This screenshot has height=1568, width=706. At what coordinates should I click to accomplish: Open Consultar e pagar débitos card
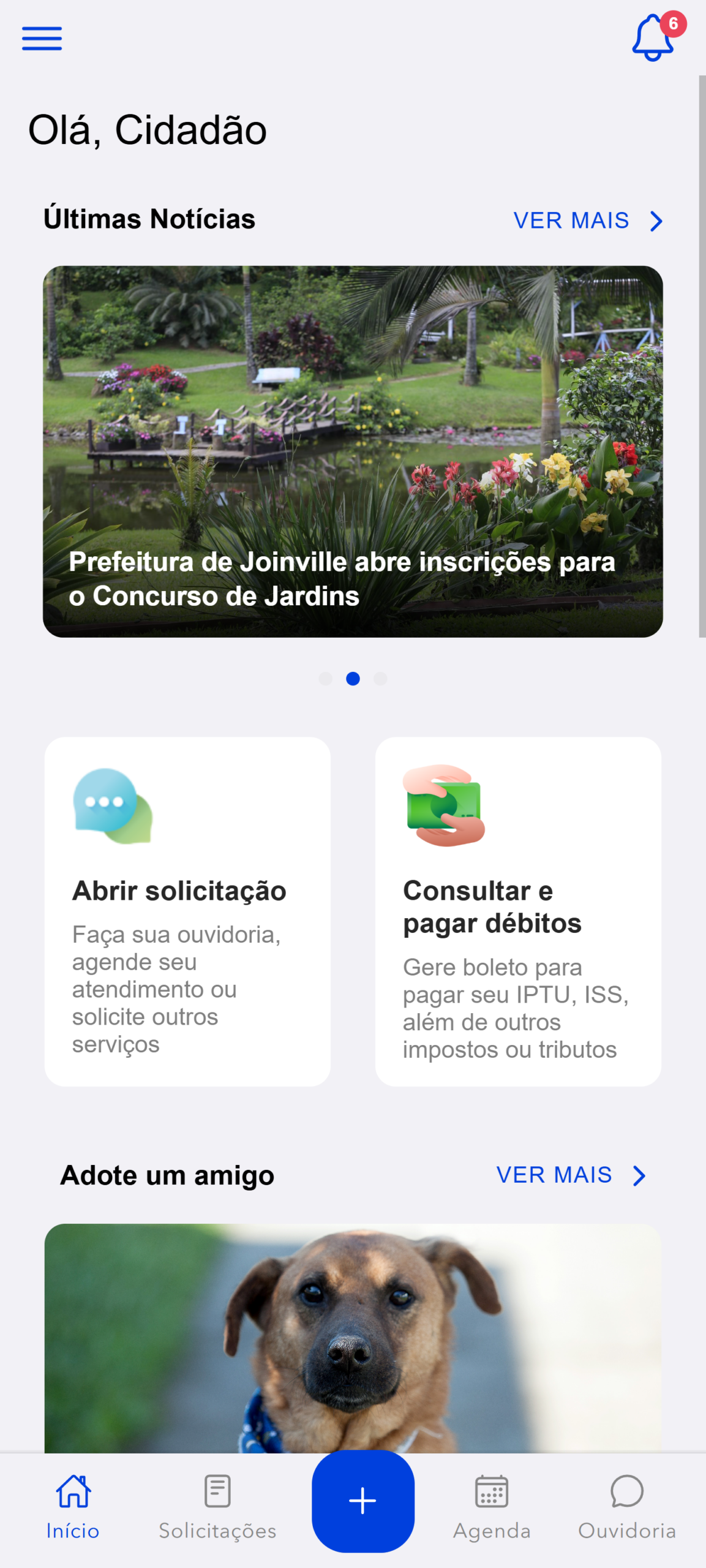[x=518, y=911]
